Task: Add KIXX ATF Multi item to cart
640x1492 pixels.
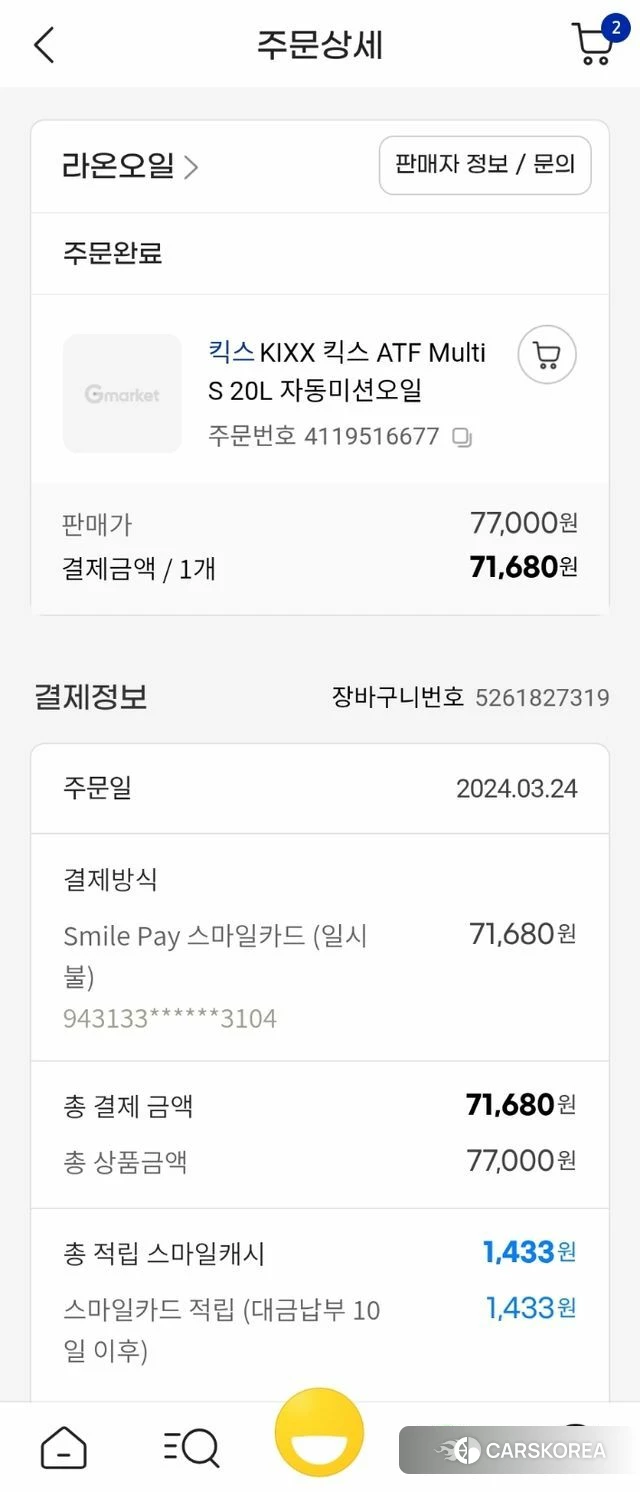Action: click(546, 355)
